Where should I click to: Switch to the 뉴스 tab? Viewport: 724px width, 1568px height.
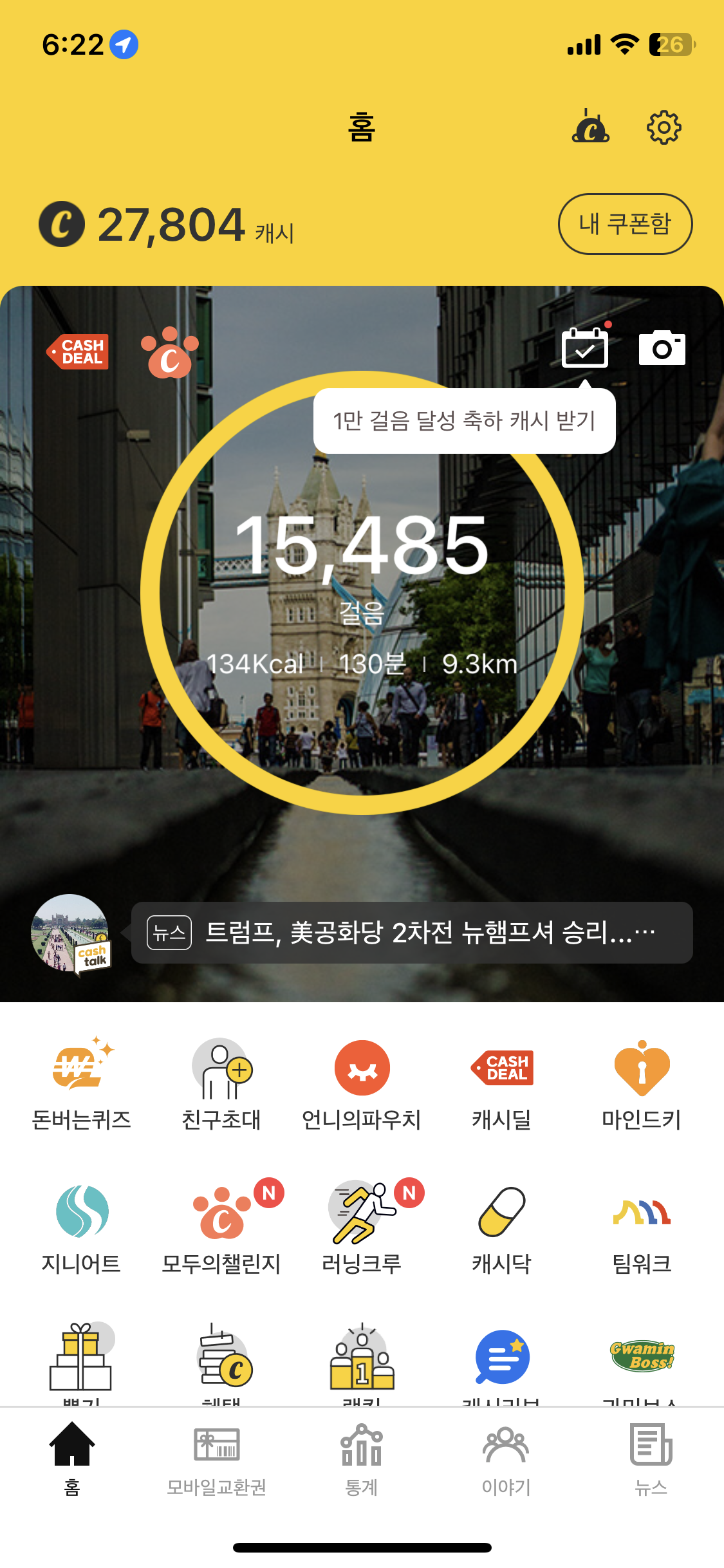[x=651, y=1460]
